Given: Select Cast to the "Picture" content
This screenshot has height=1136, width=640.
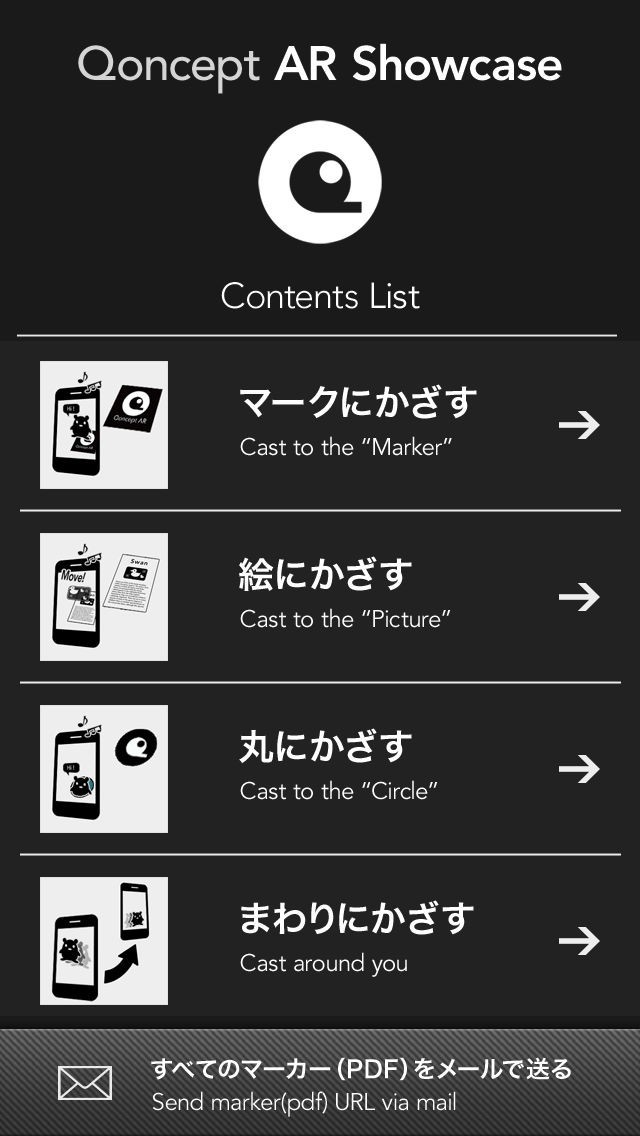Looking at the screenshot, I should (320, 597).
